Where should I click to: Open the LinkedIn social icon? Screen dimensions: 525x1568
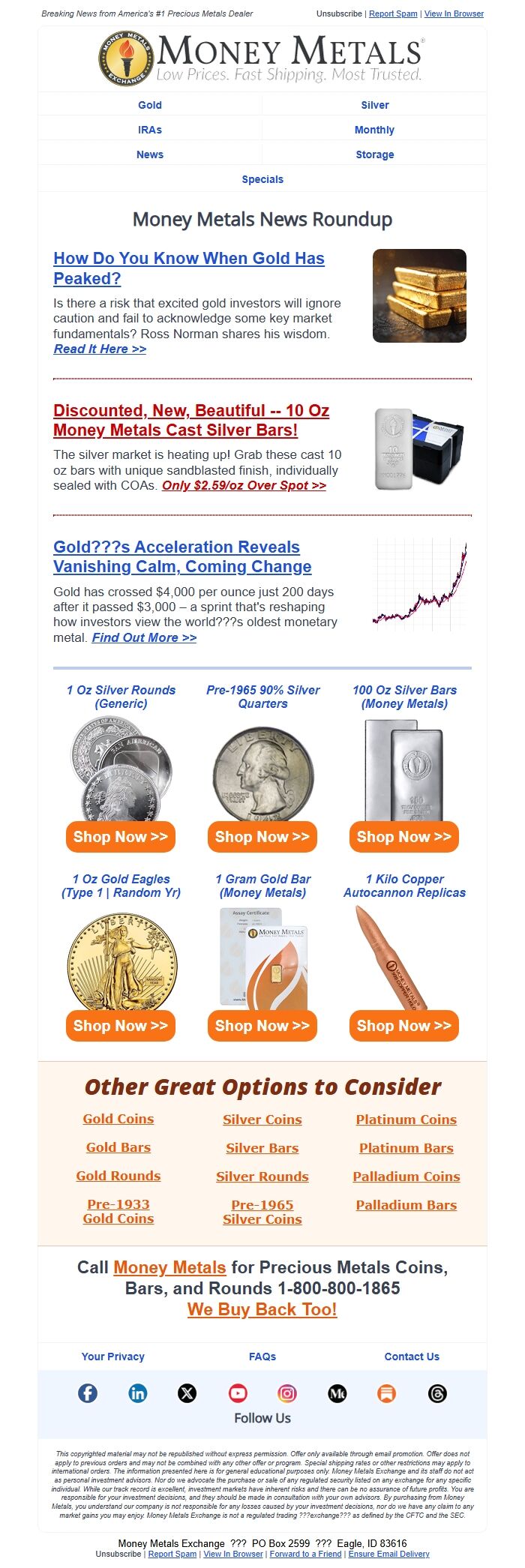click(138, 1393)
